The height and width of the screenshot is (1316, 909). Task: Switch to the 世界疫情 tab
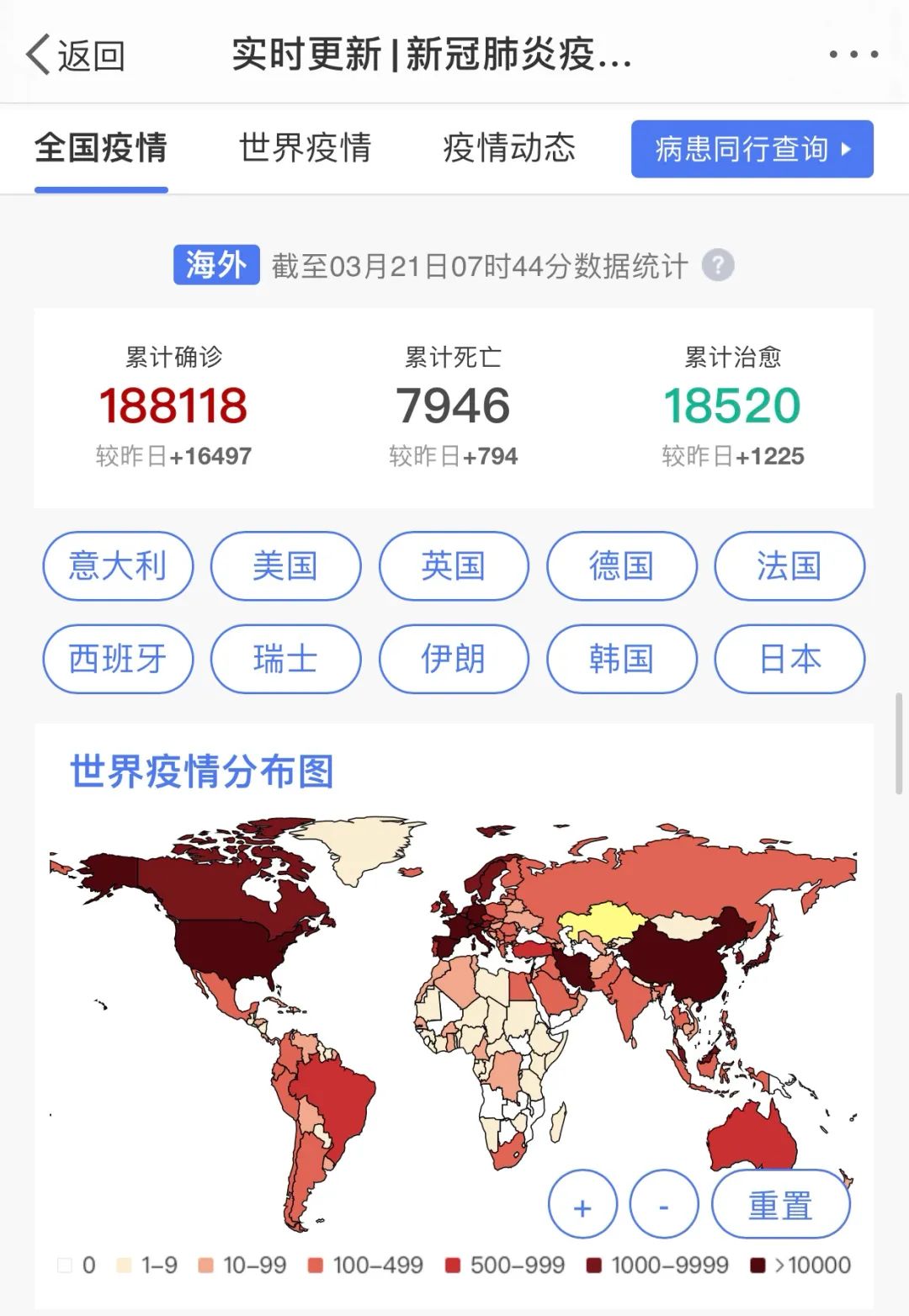pos(305,148)
